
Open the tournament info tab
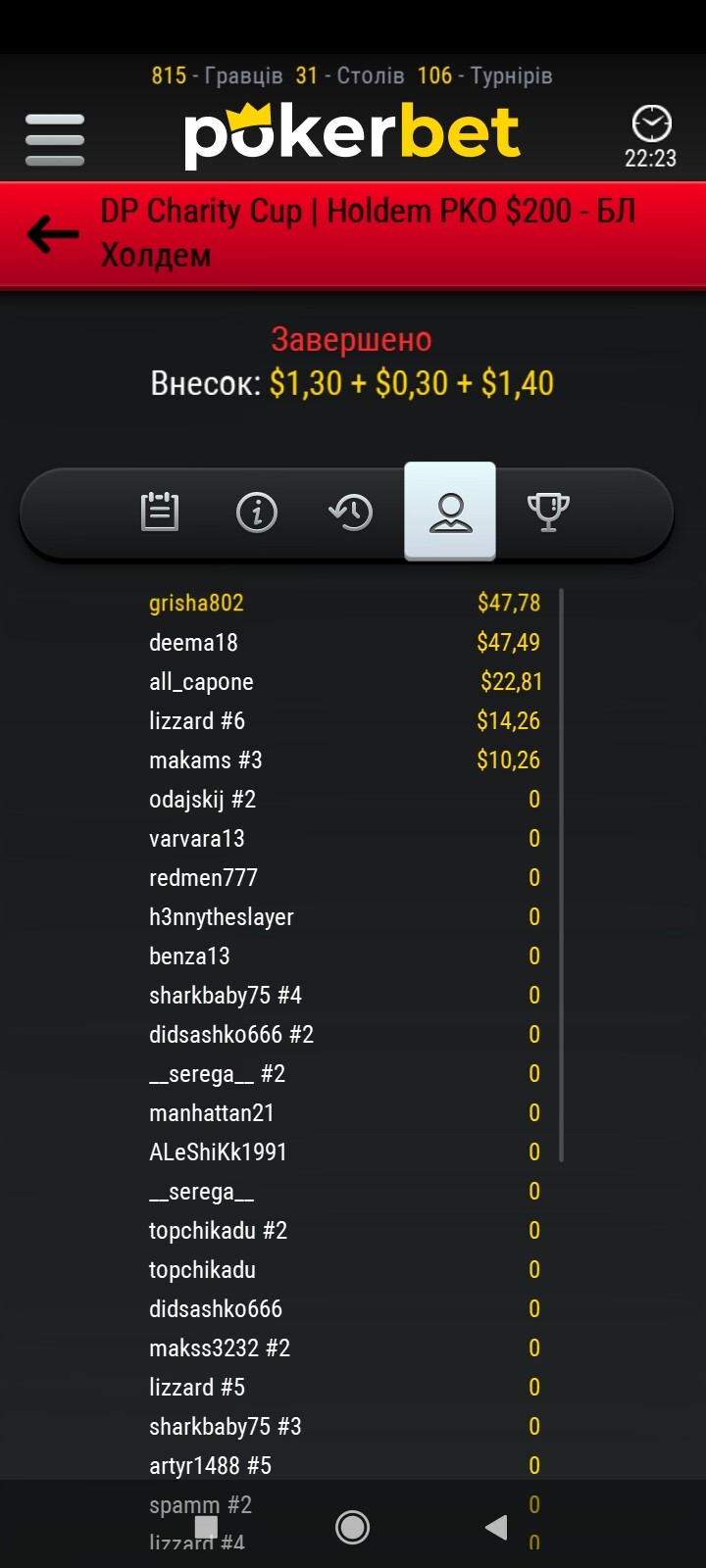coord(257,512)
